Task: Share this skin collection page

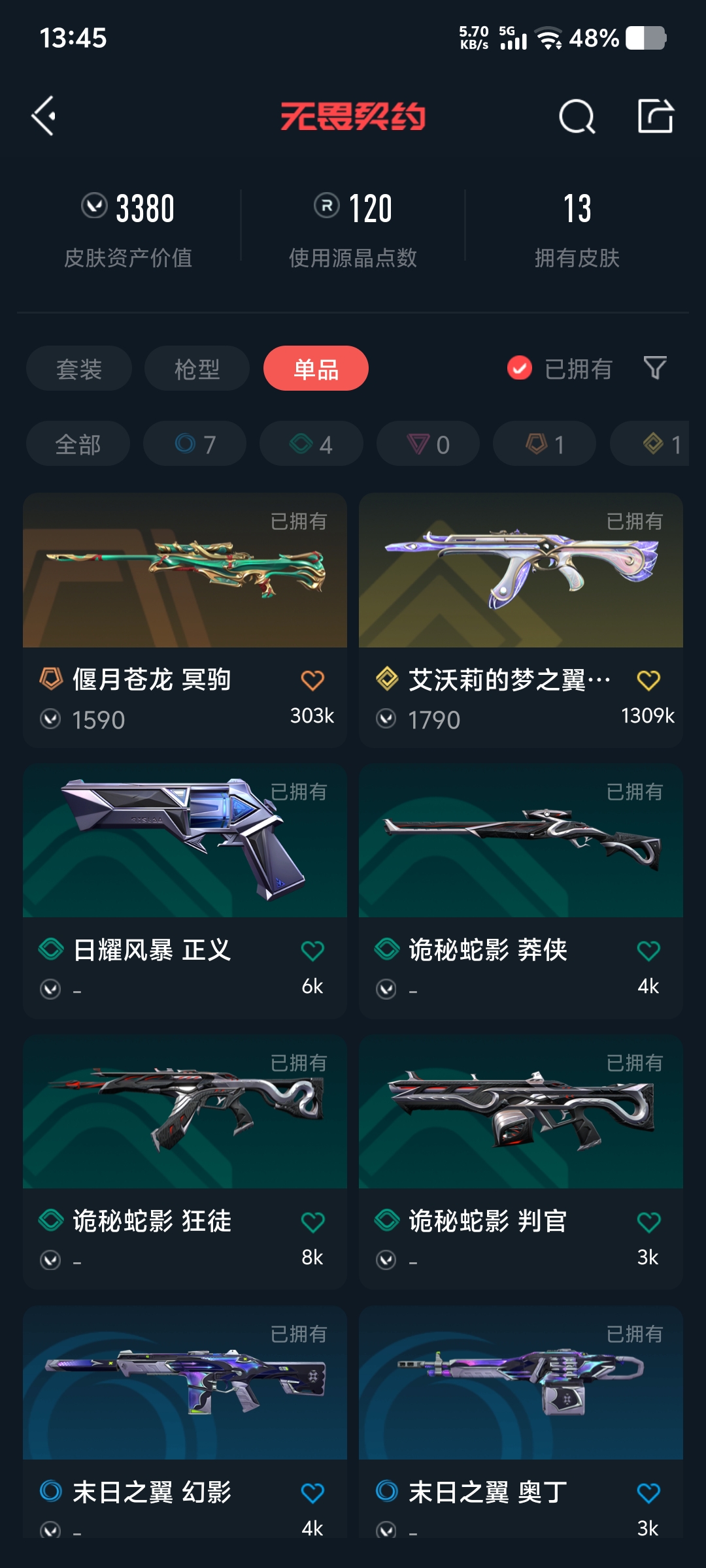Action: [655, 116]
